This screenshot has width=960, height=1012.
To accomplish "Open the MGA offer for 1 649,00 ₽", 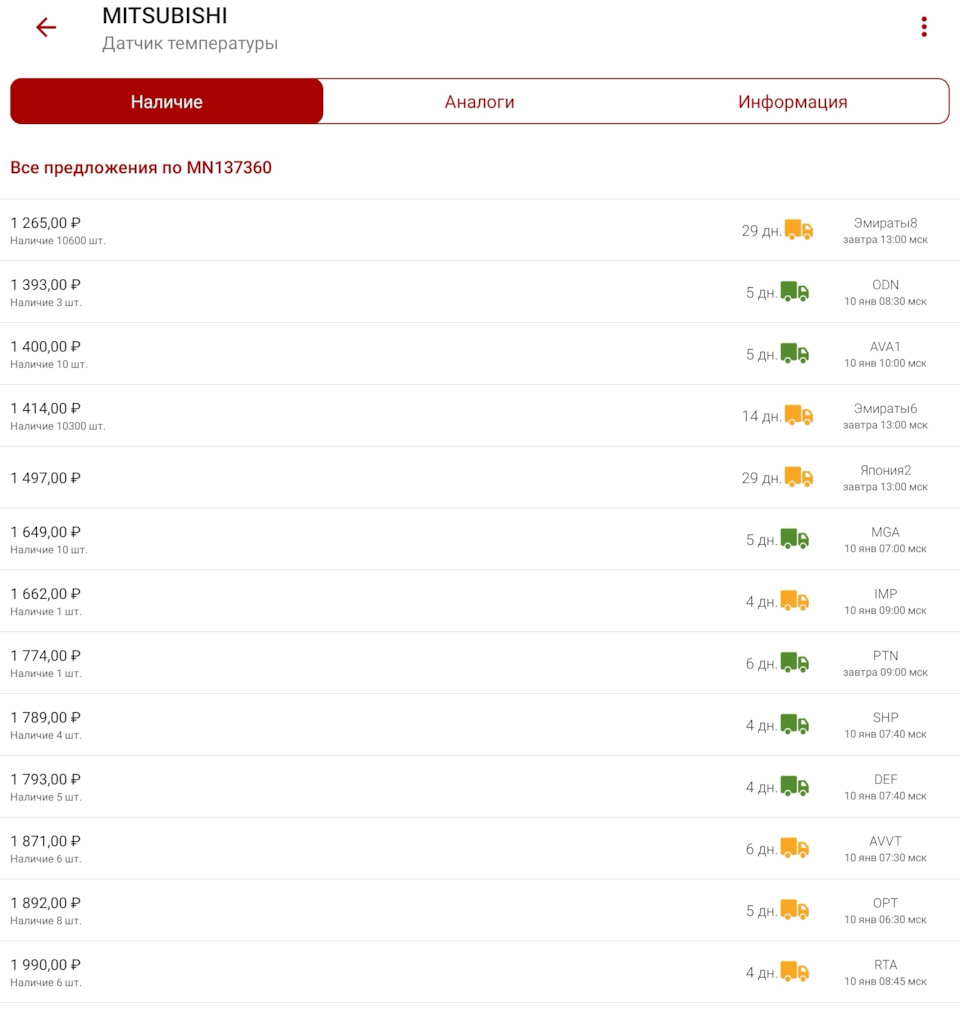I will click(480, 540).
